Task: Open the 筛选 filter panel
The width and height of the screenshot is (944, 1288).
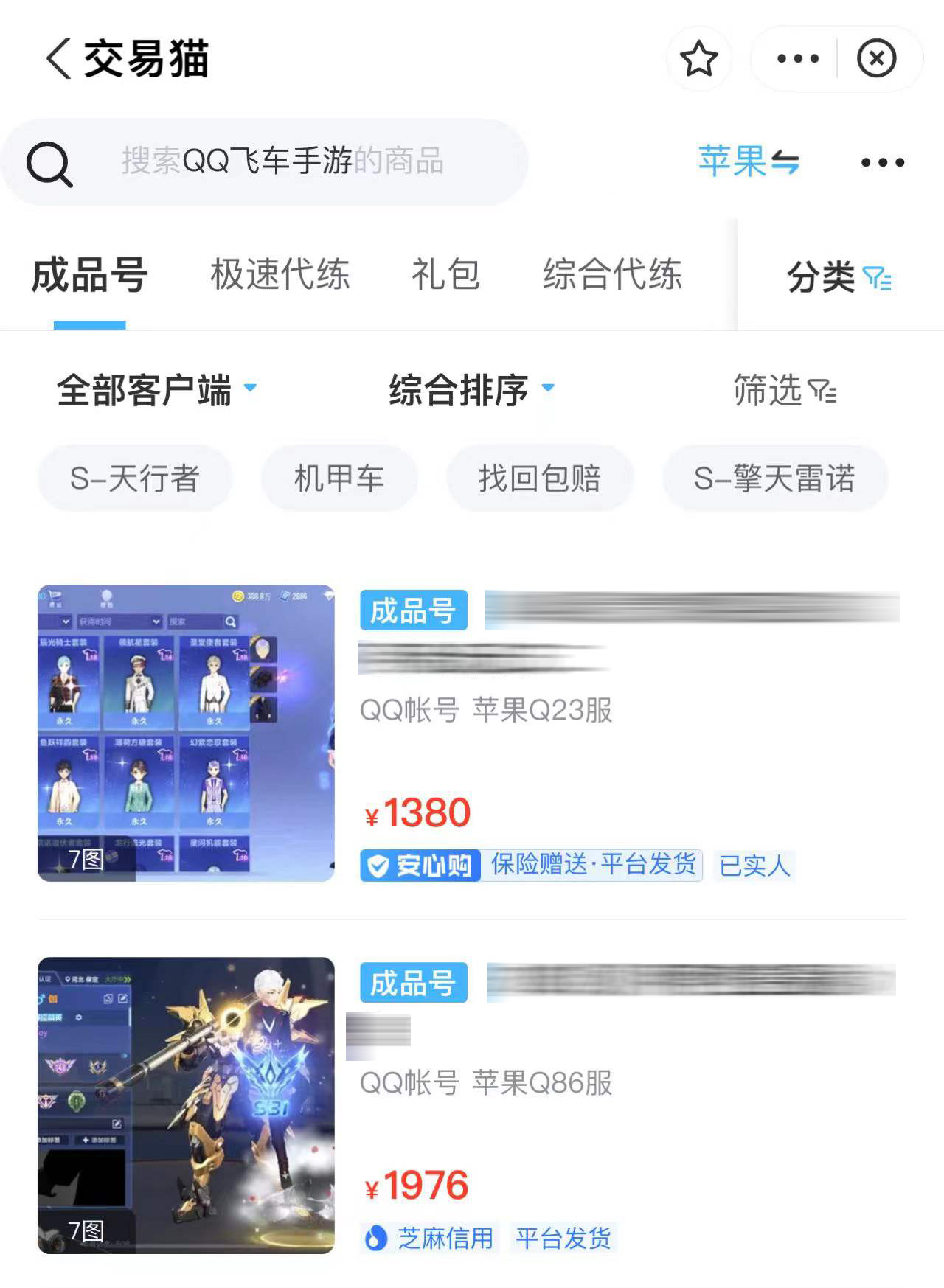Action: tap(785, 391)
